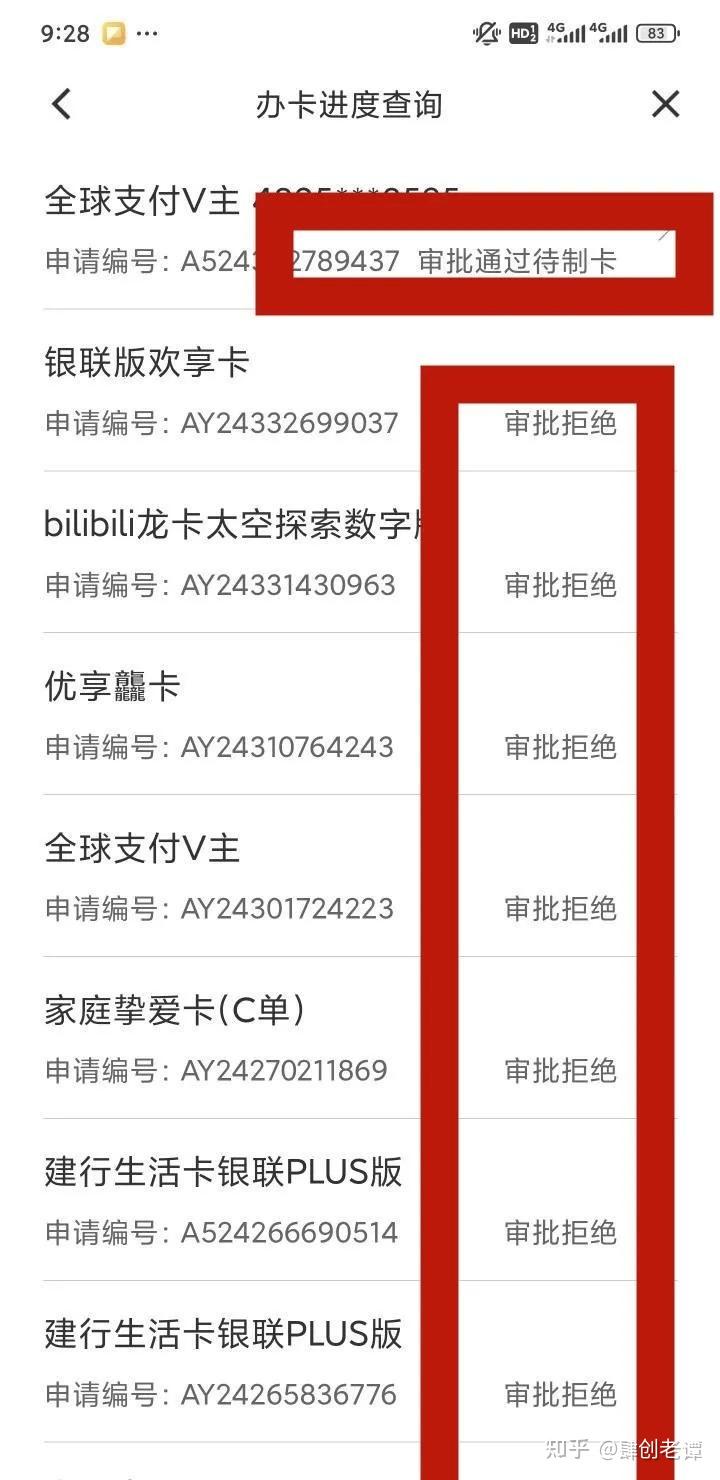The image size is (720, 1480).
Task: Tap the X to close 办卡进度查询
Action: coord(664,103)
